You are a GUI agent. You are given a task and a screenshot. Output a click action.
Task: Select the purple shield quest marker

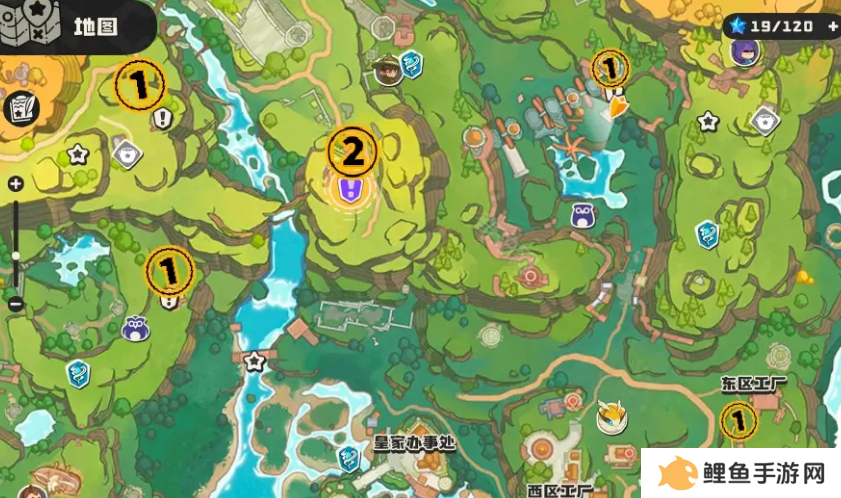point(349,190)
